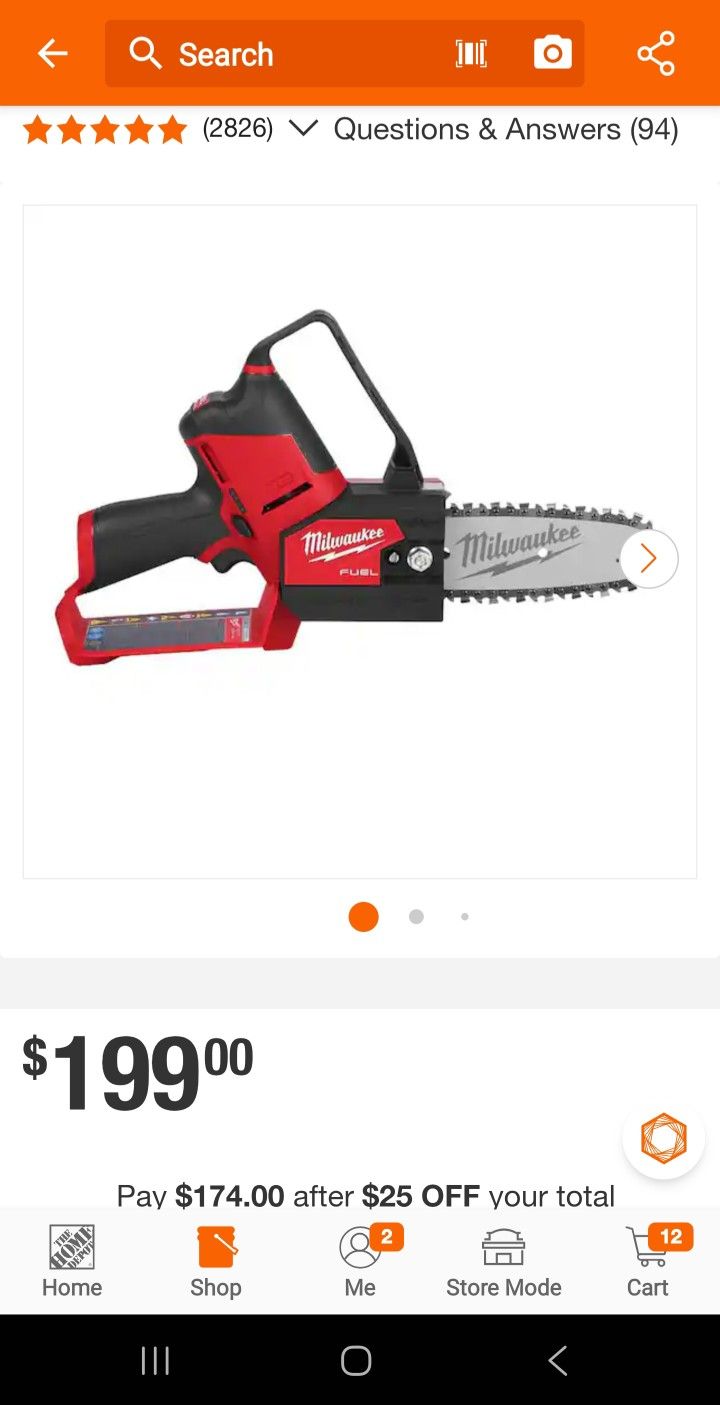
Task: Open Questions & Answers (94)
Action: point(506,129)
